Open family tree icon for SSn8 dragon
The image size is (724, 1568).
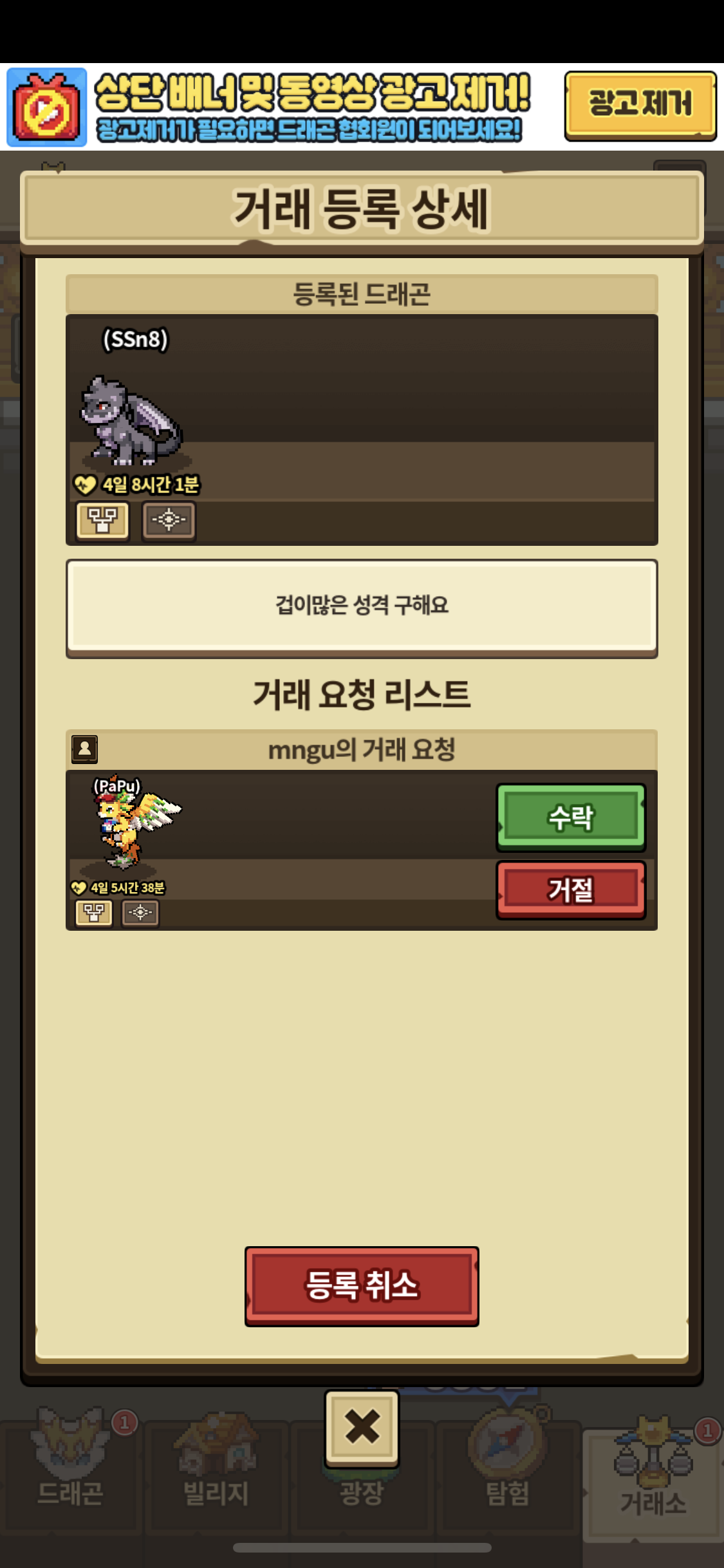(102, 519)
